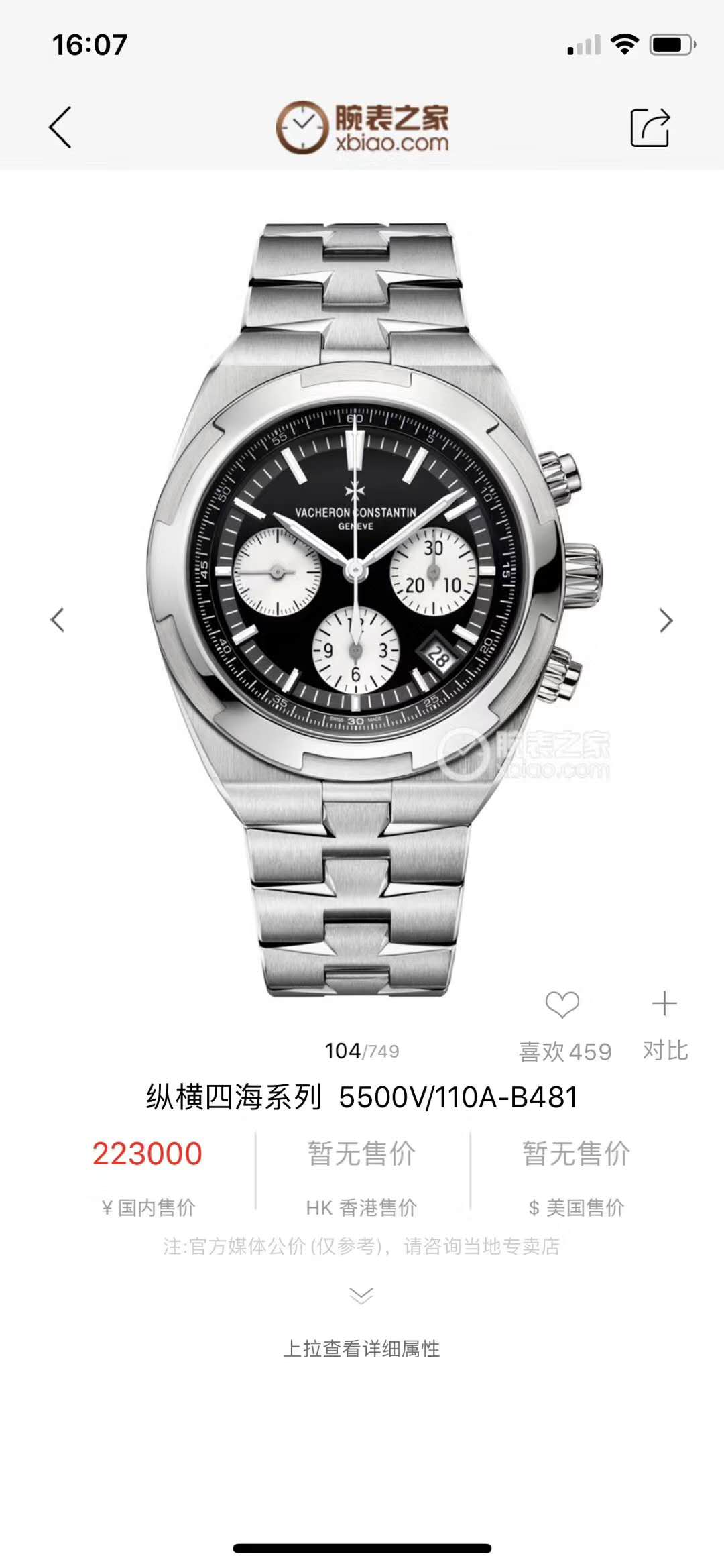Share this watch page
This screenshot has height=1568, width=724.
point(650,127)
